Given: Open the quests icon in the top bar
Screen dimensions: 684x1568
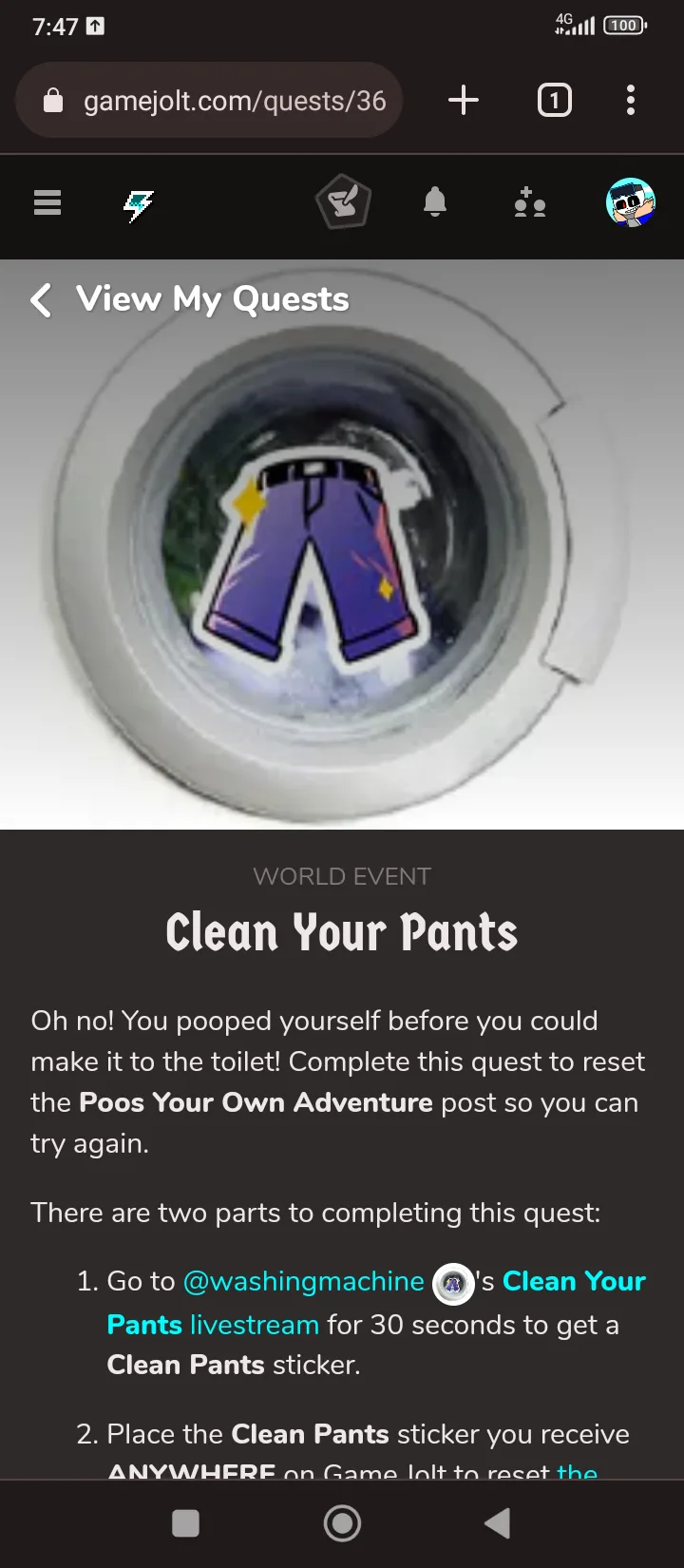Looking at the screenshot, I should click(342, 202).
